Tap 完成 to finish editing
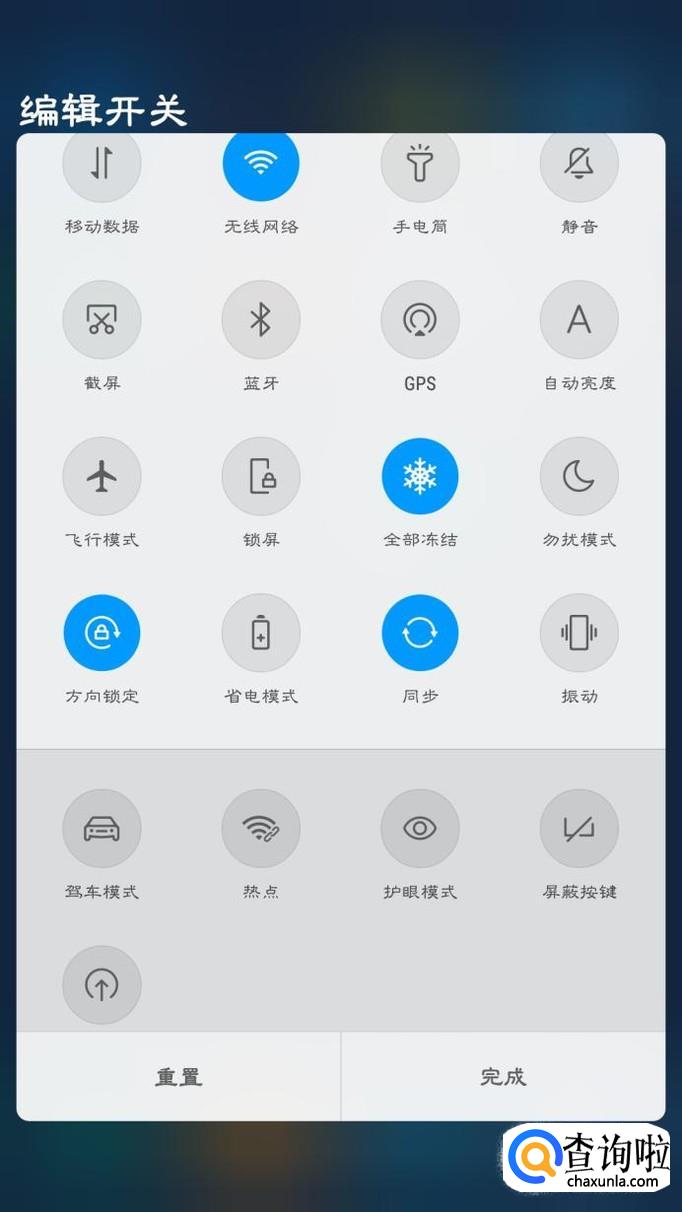 (503, 1077)
